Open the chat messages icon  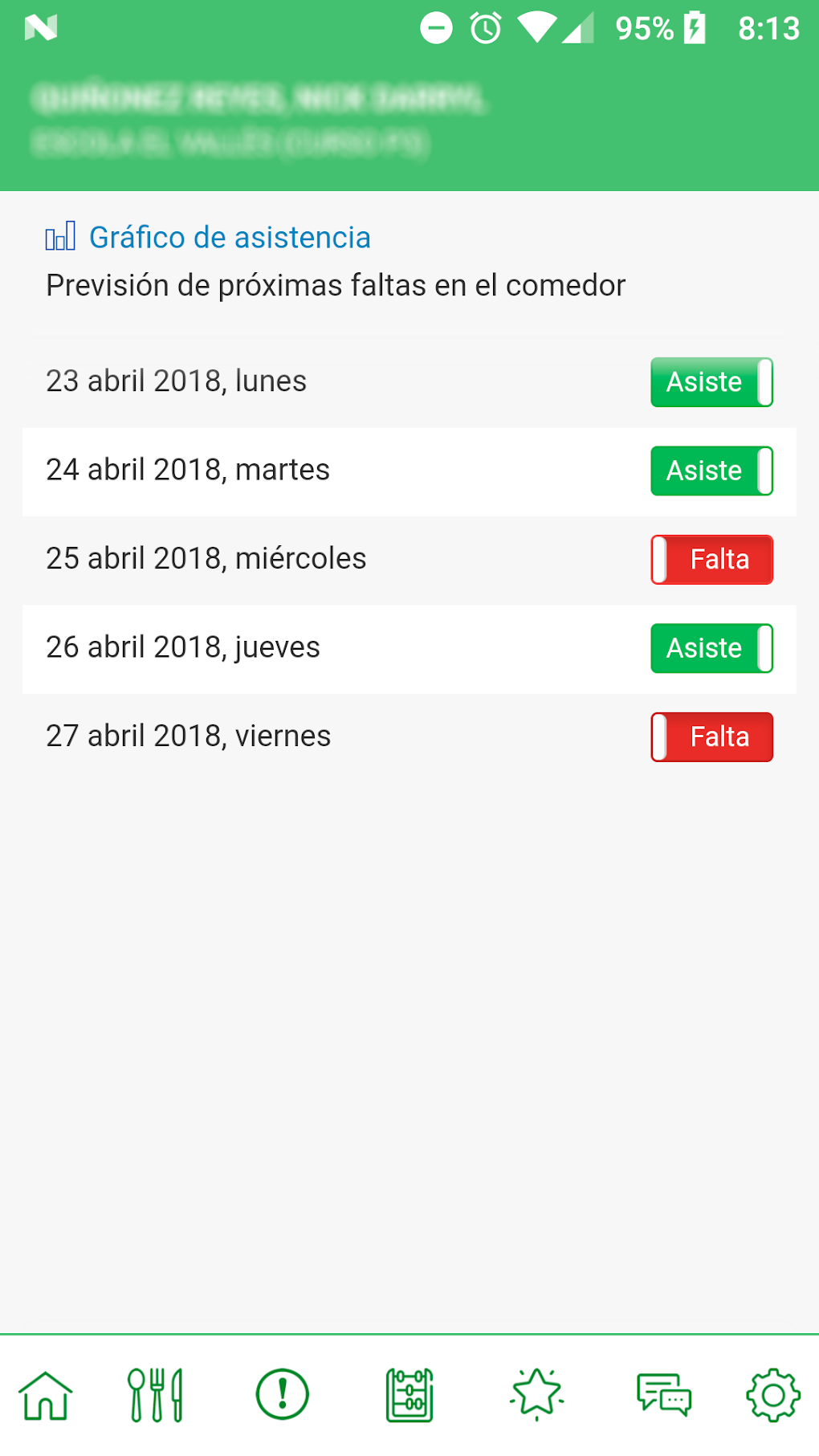click(x=664, y=1395)
